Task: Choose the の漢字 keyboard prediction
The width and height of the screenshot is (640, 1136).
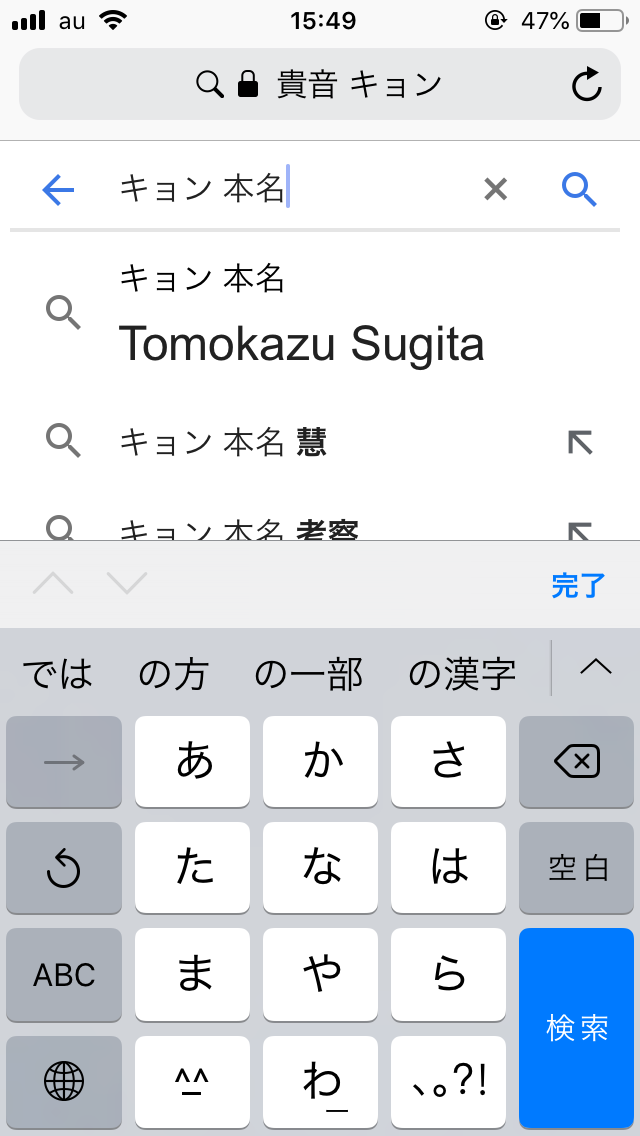Action: point(462,674)
